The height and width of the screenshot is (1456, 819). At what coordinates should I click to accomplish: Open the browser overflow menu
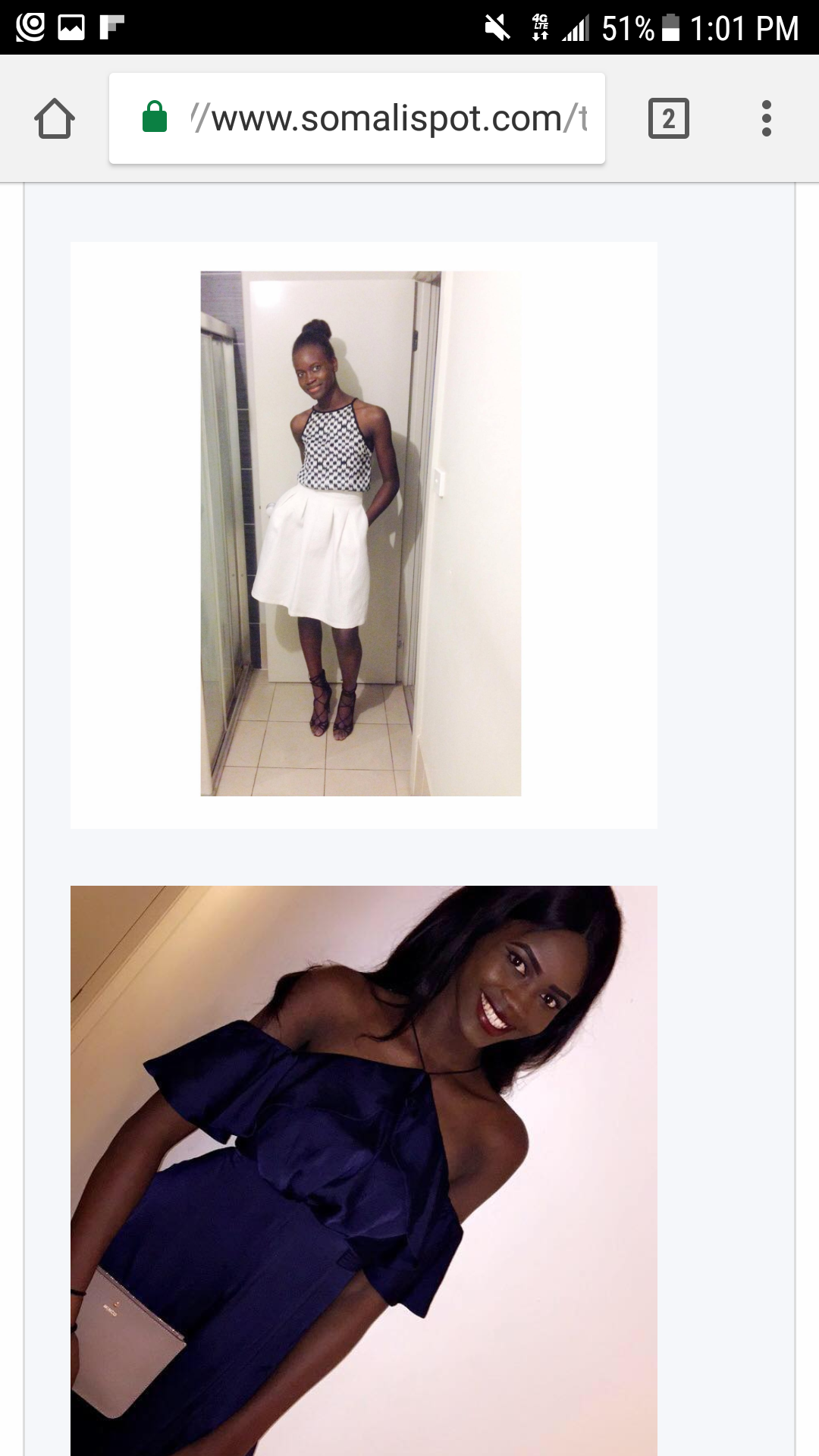click(x=767, y=118)
